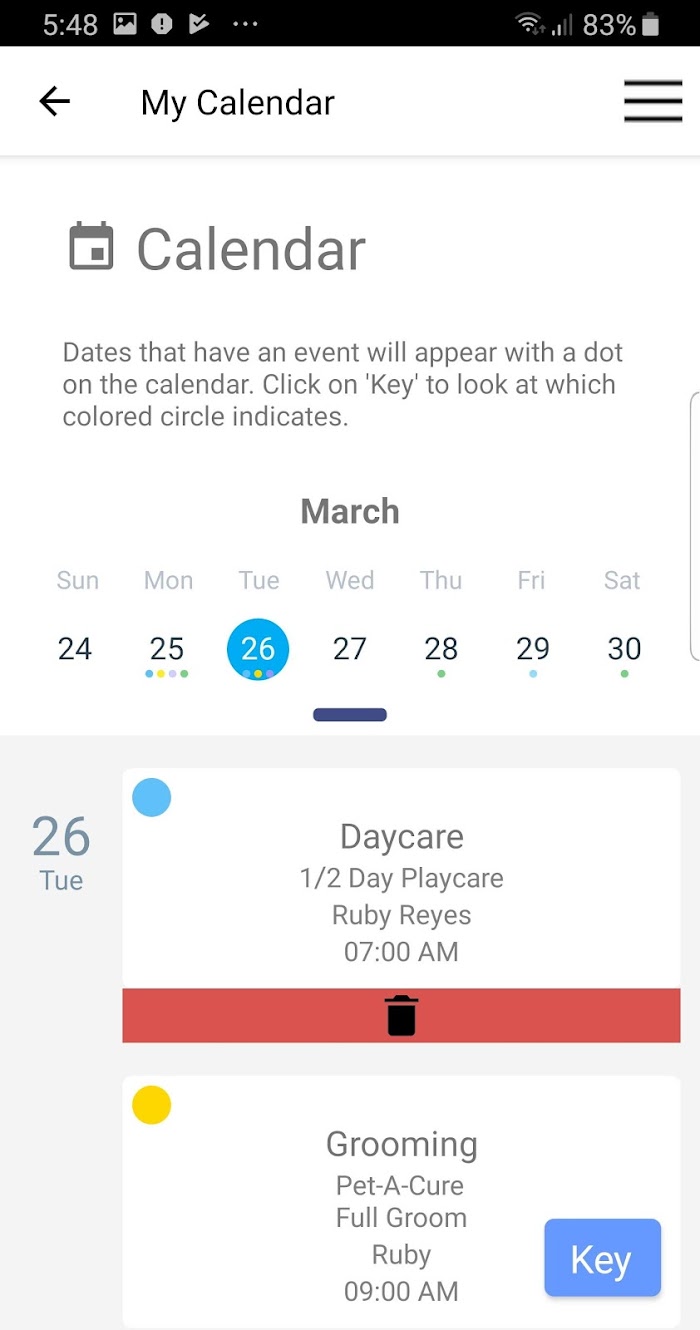
Task: Select Friday the 29th
Action: click(x=533, y=649)
